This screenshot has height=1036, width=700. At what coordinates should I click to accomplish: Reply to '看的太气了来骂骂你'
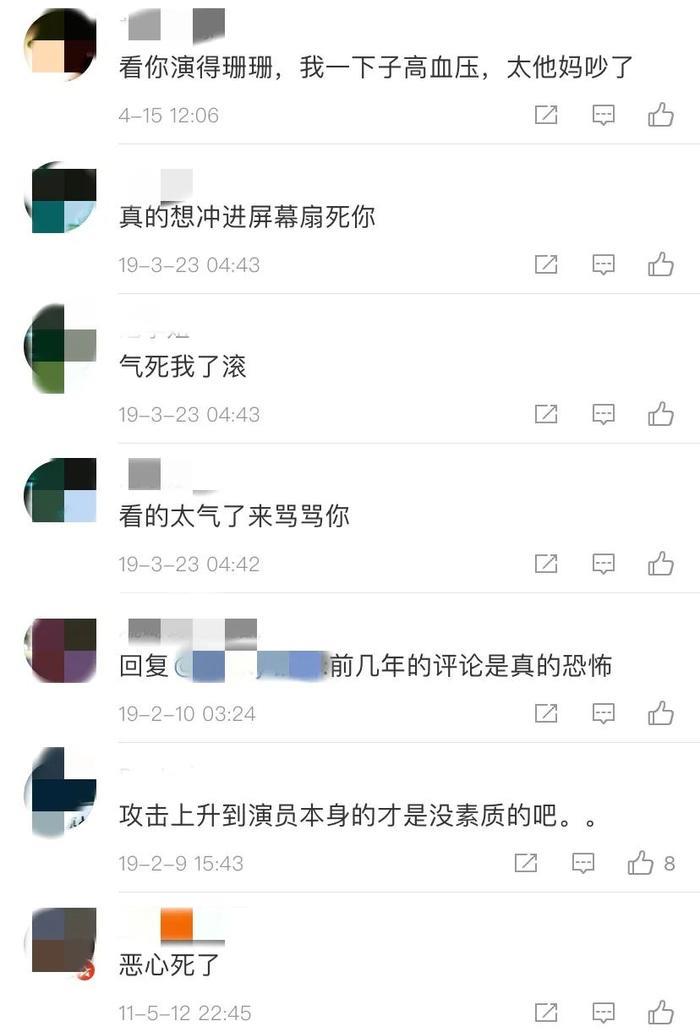point(603,564)
